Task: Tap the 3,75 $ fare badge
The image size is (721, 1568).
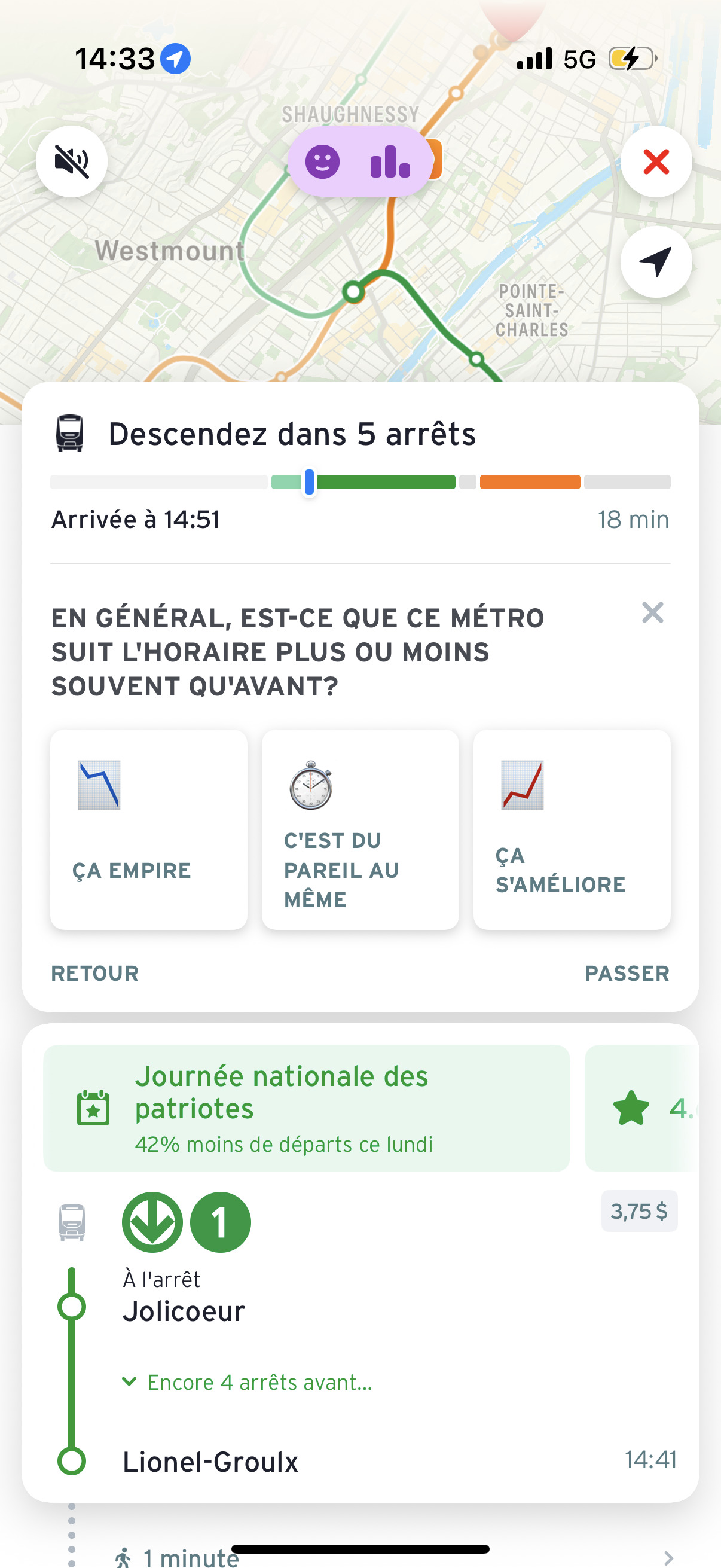Action: 639,1211
